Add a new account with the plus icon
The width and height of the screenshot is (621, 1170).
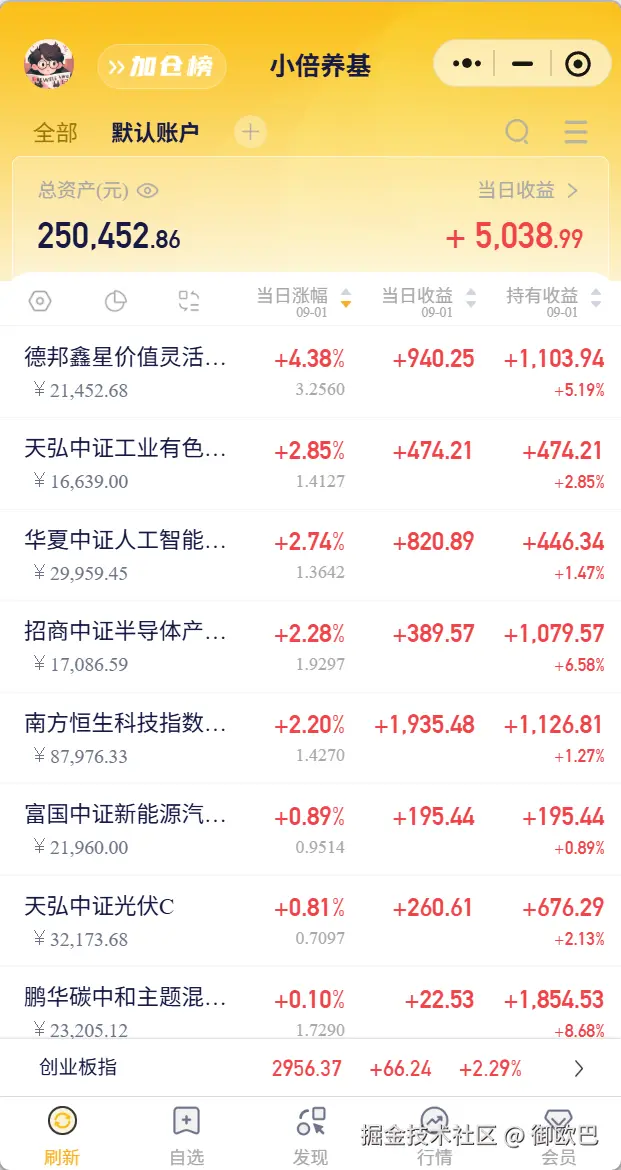[250, 132]
